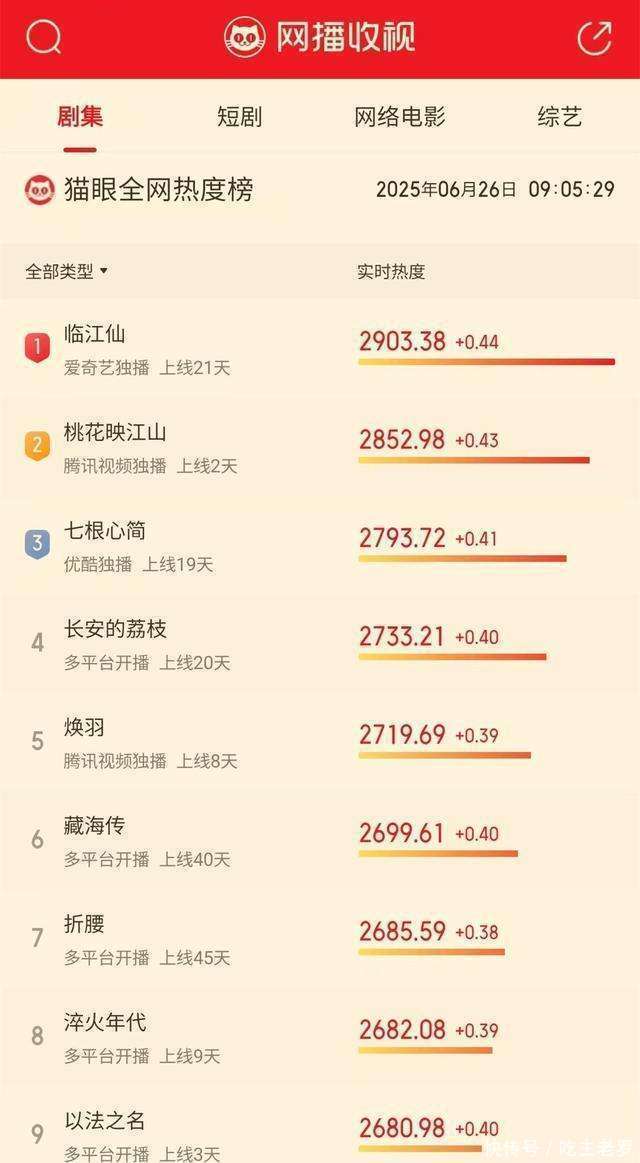Select the 剧集 tab
Image resolution: width=640 pixels, height=1163 pixels.
80,117
